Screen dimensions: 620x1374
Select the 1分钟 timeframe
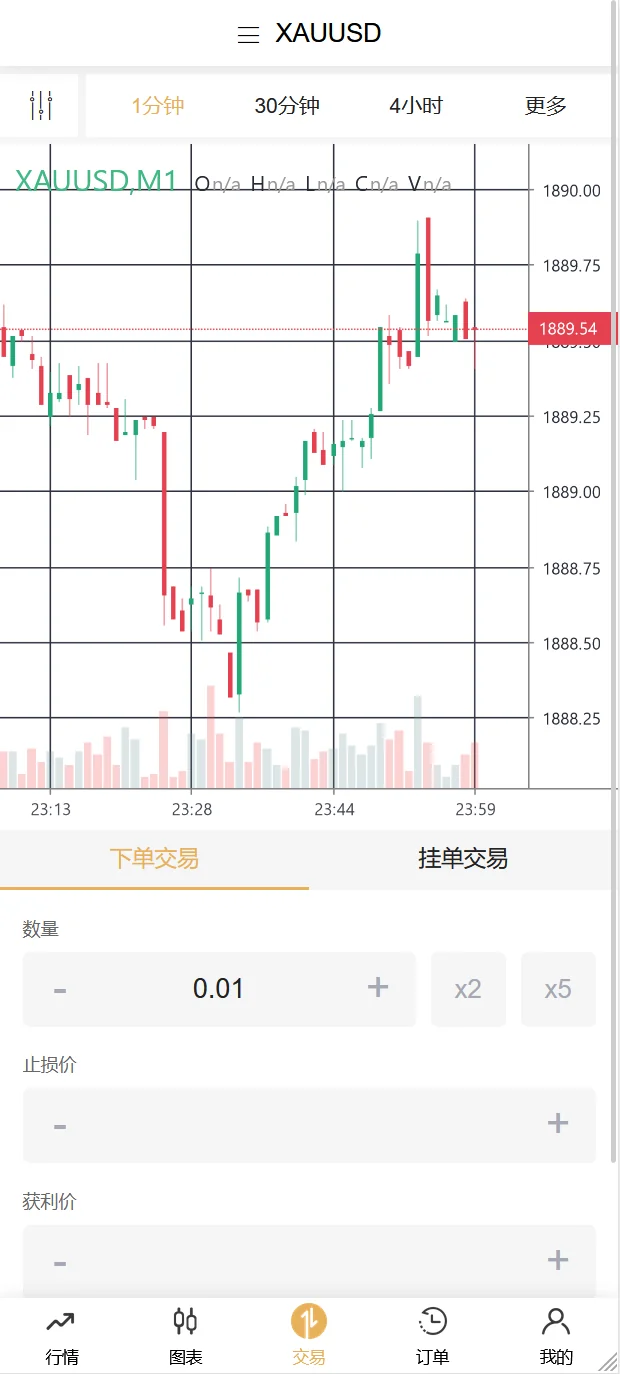pyautogui.click(x=158, y=106)
